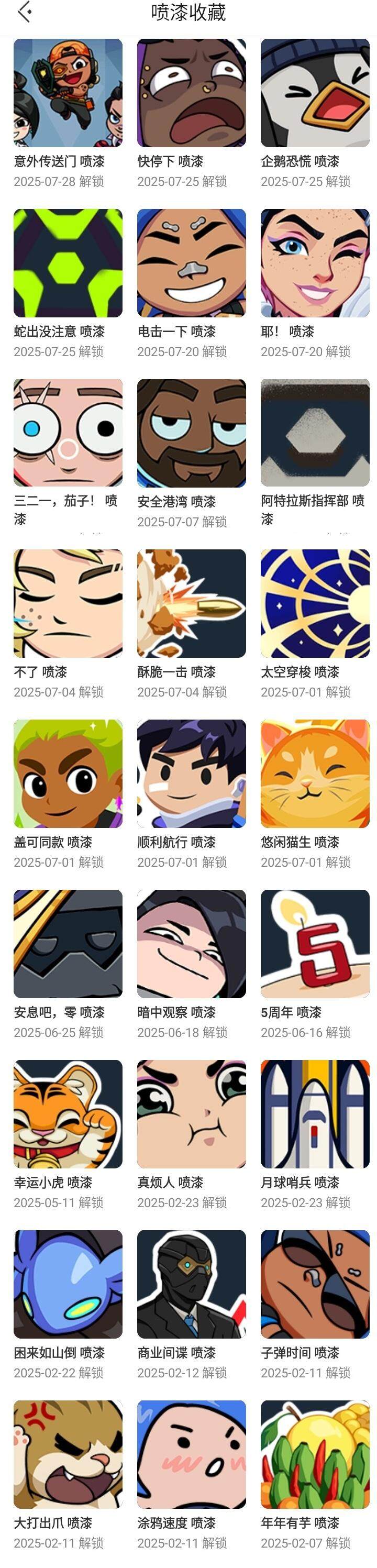The width and height of the screenshot is (377, 1568).
Task: View the 安全港湾 spray
Action: coord(191,434)
